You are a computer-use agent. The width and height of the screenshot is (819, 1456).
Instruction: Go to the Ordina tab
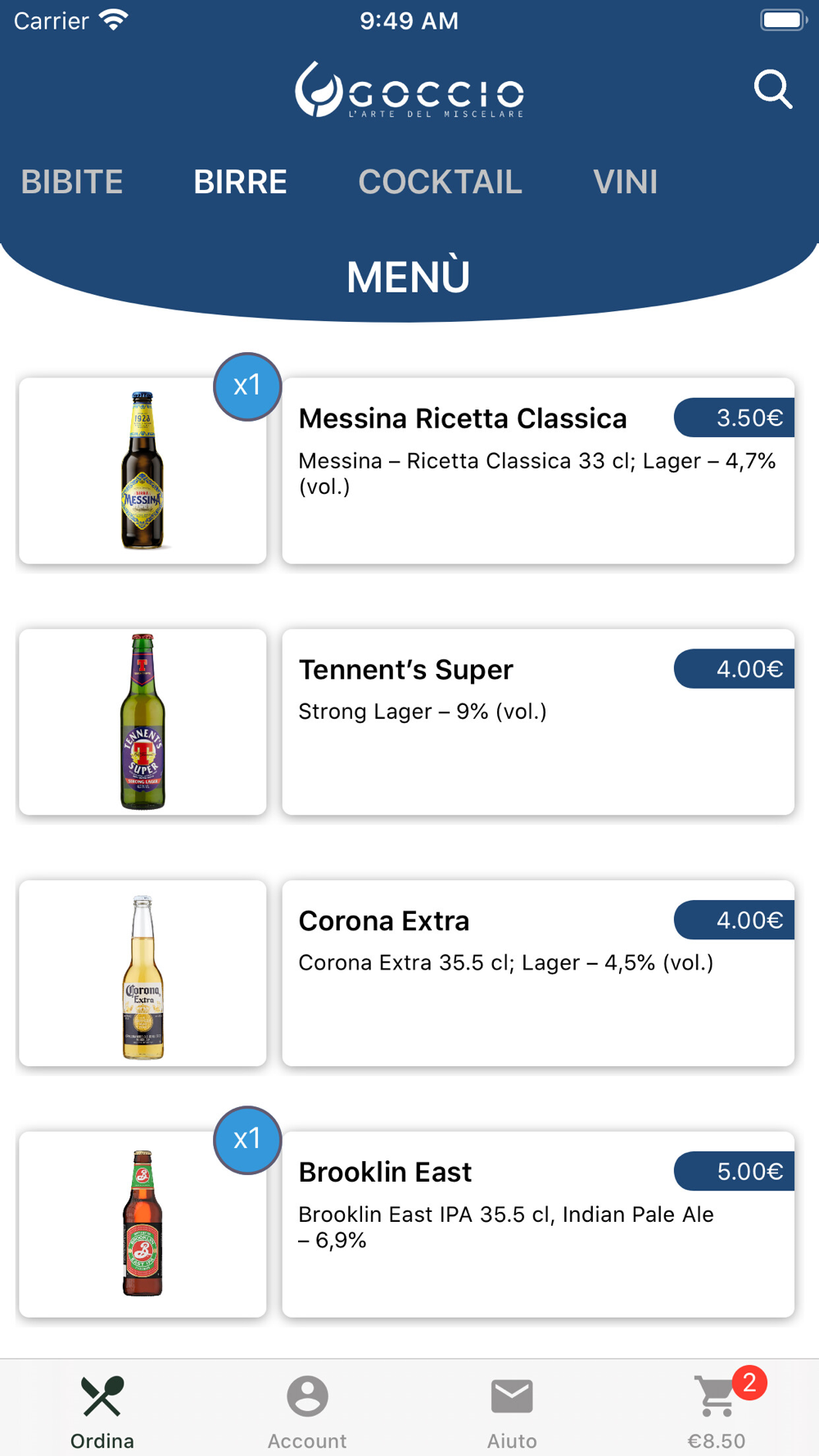click(x=102, y=1412)
